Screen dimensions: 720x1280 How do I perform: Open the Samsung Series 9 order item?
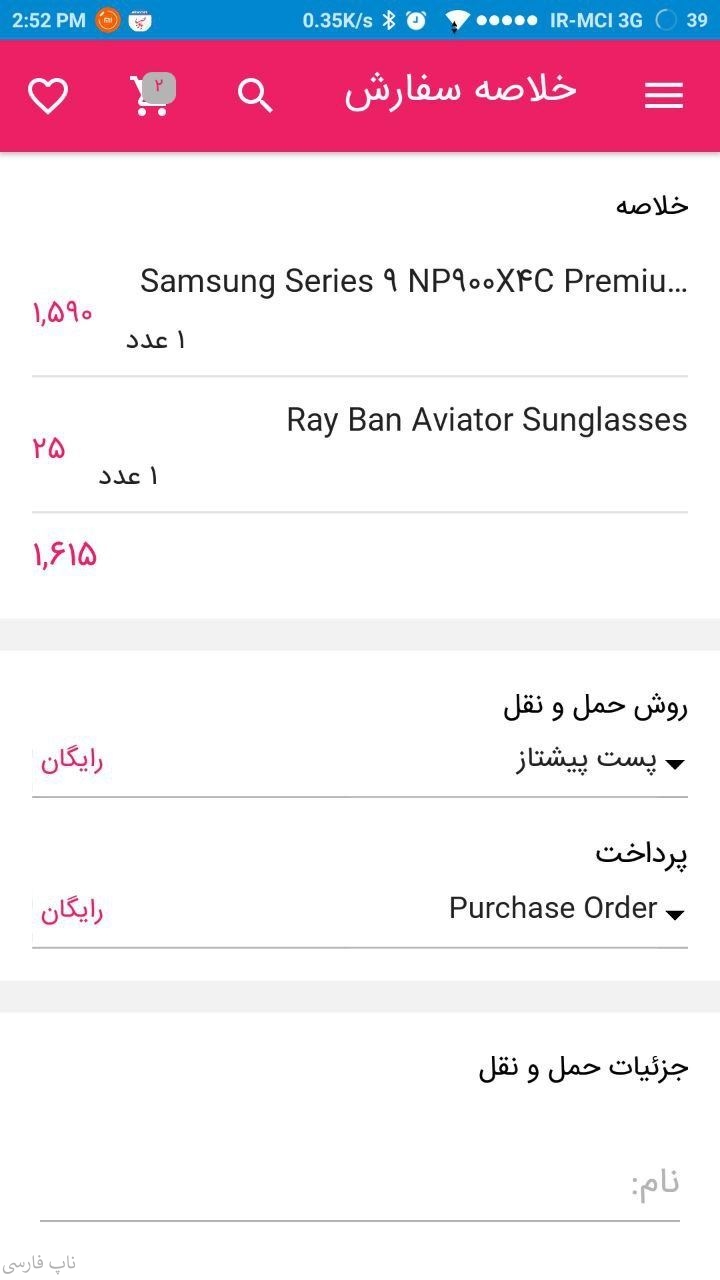[x=413, y=282]
